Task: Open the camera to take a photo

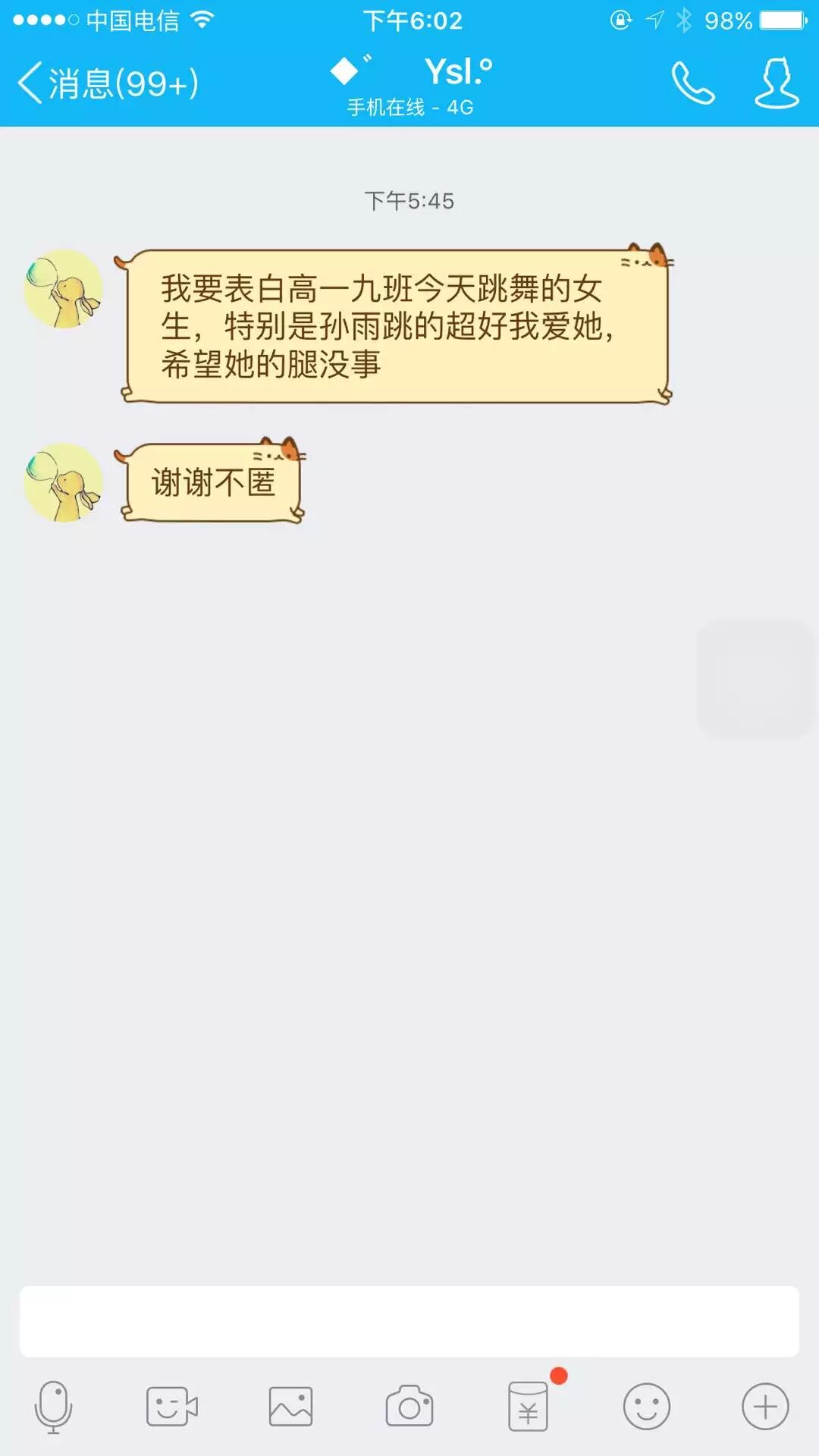Action: click(409, 1407)
